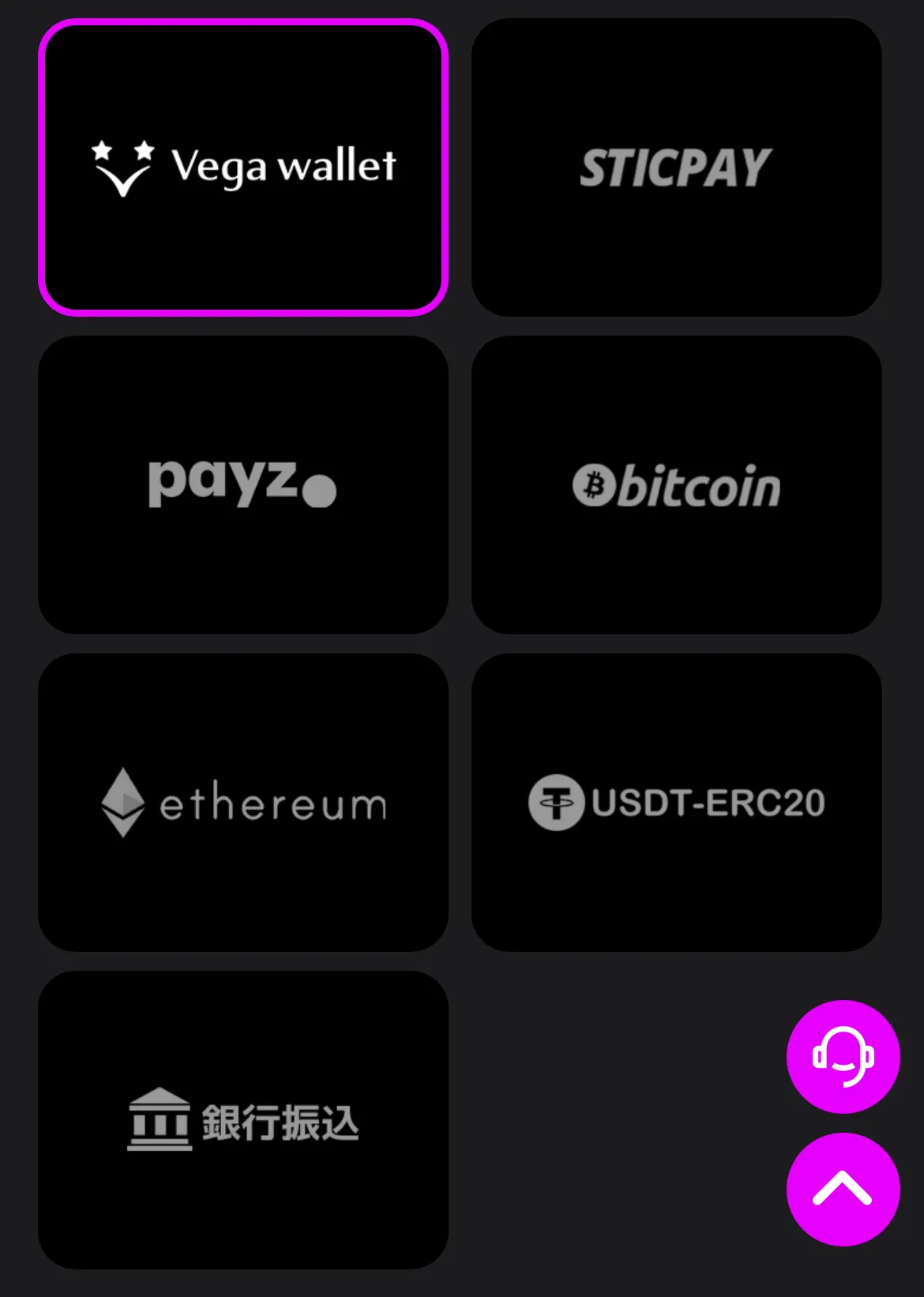Choose the ethereum payment option
The width and height of the screenshot is (924, 1297).
(243, 802)
